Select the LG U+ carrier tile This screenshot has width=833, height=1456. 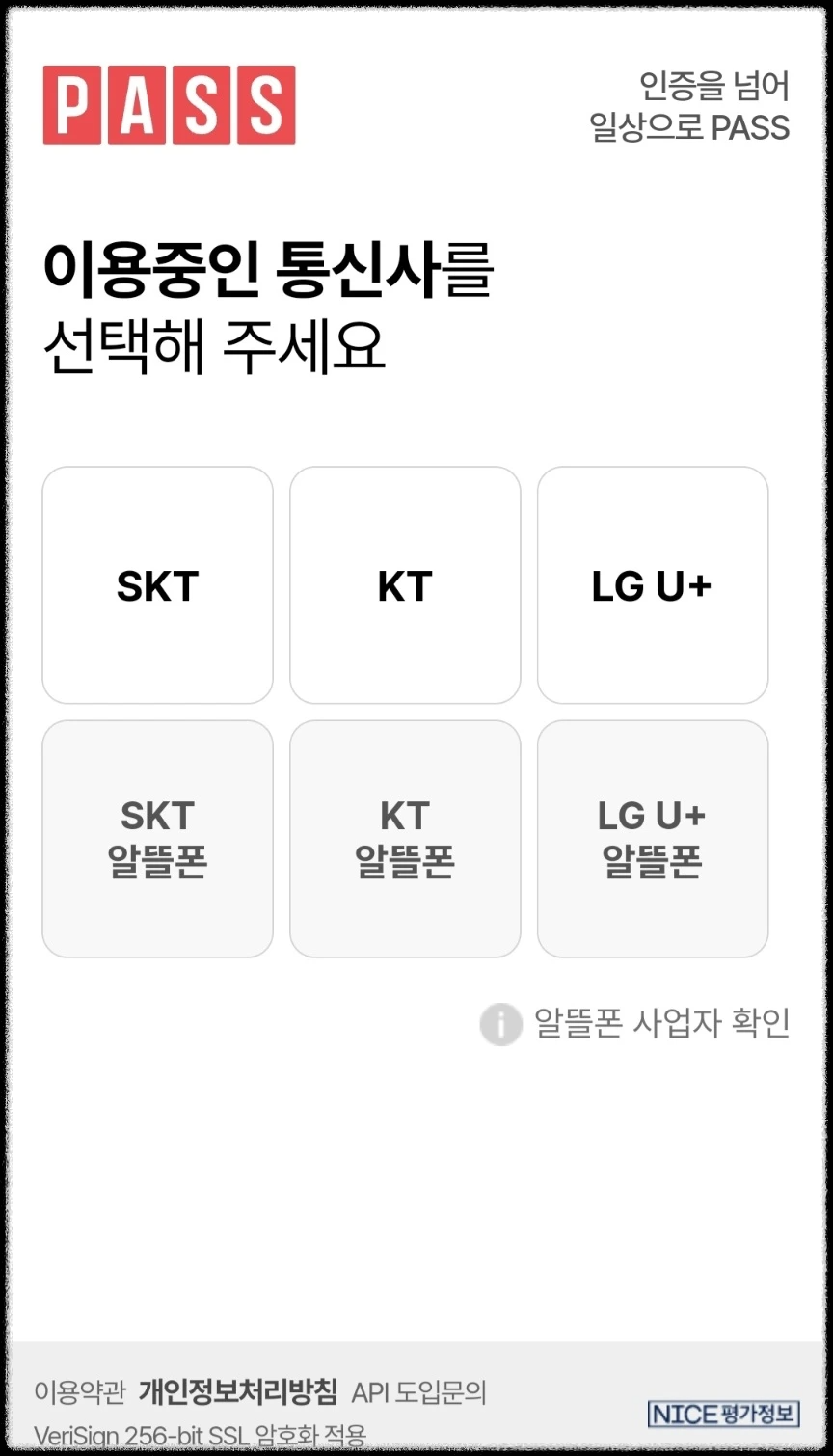pyautogui.click(x=653, y=584)
